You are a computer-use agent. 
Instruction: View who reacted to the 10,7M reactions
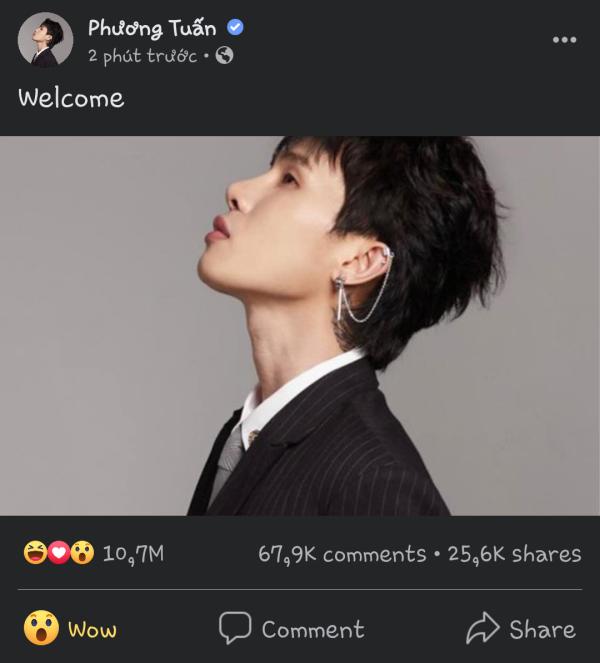(93, 553)
